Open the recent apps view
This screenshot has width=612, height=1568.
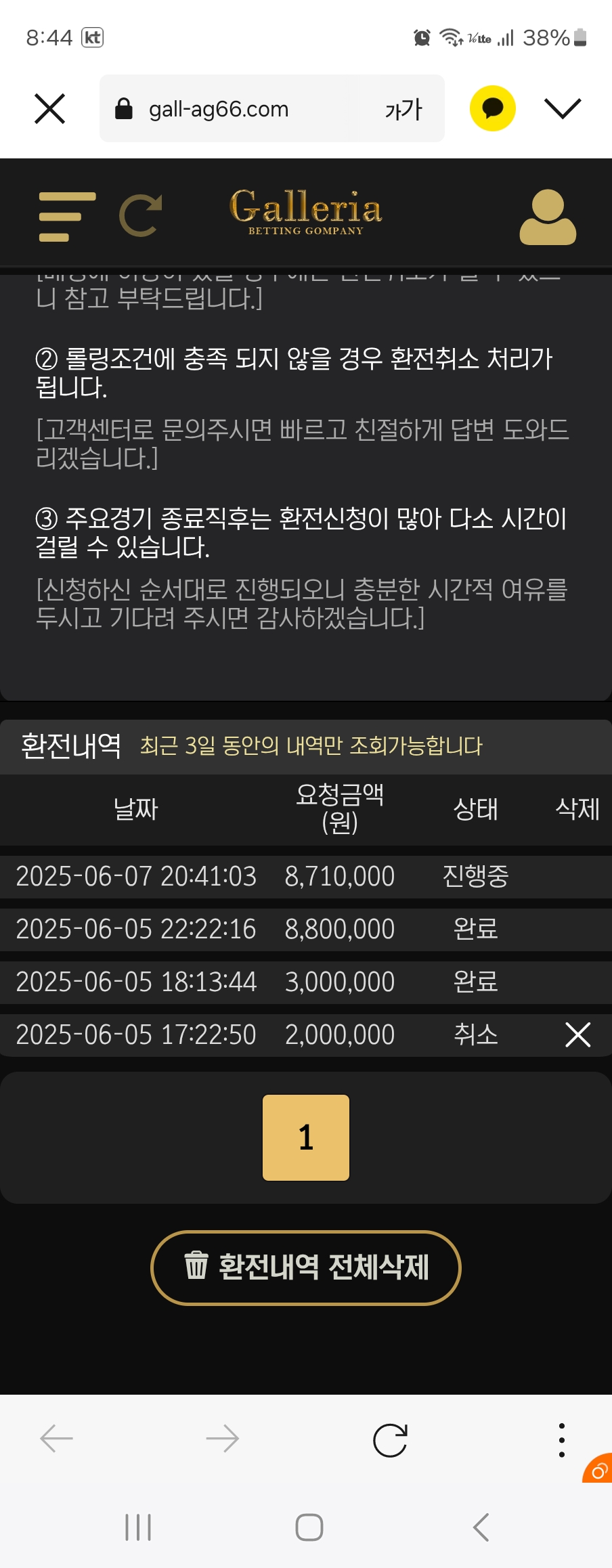pos(138,1527)
